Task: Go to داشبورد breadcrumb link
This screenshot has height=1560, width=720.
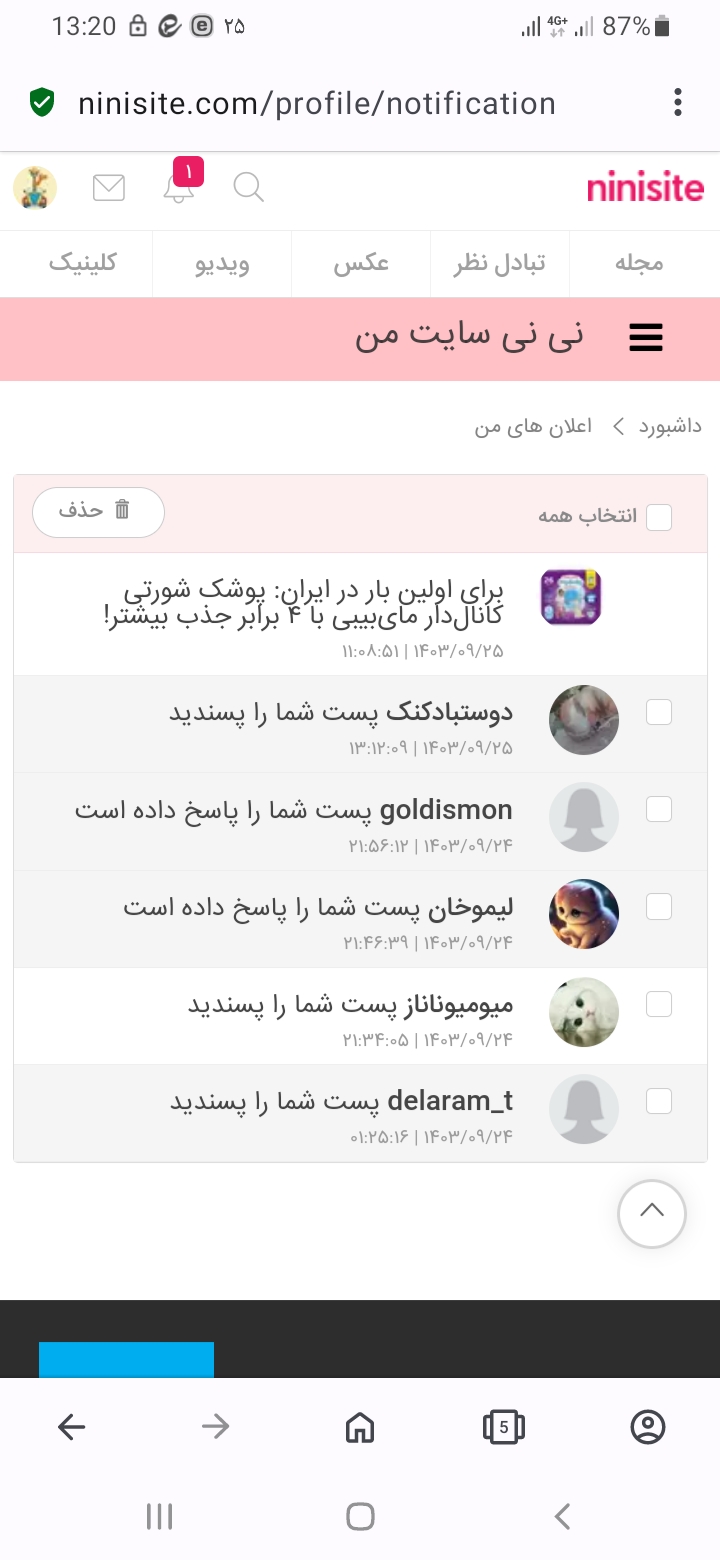Action: point(670,427)
